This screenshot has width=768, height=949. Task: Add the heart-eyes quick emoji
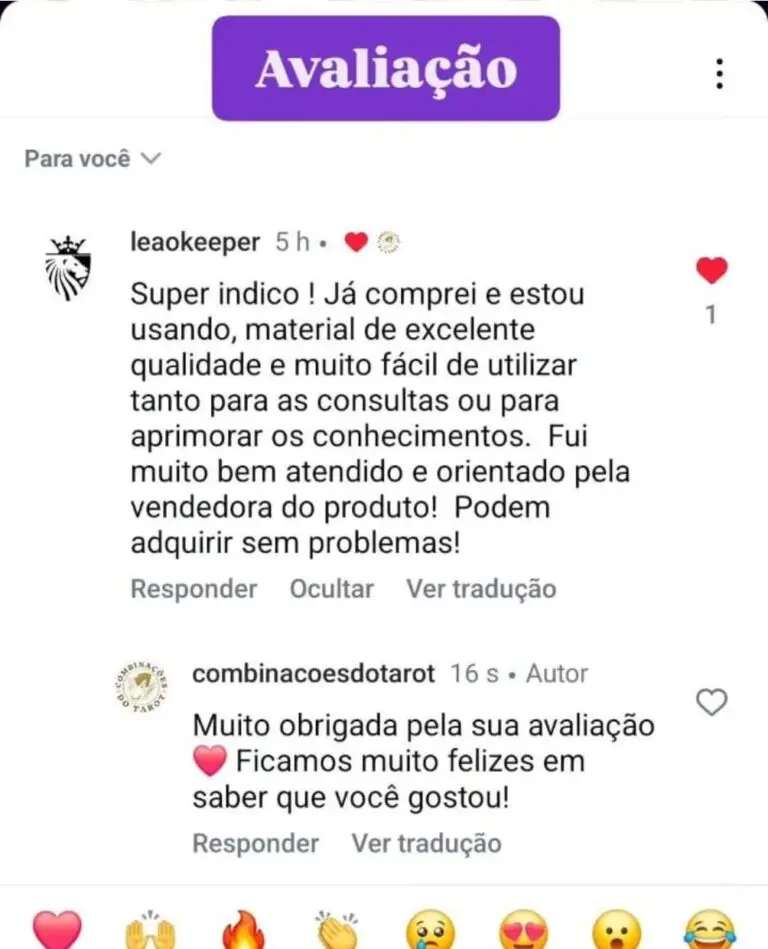coord(523,930)
